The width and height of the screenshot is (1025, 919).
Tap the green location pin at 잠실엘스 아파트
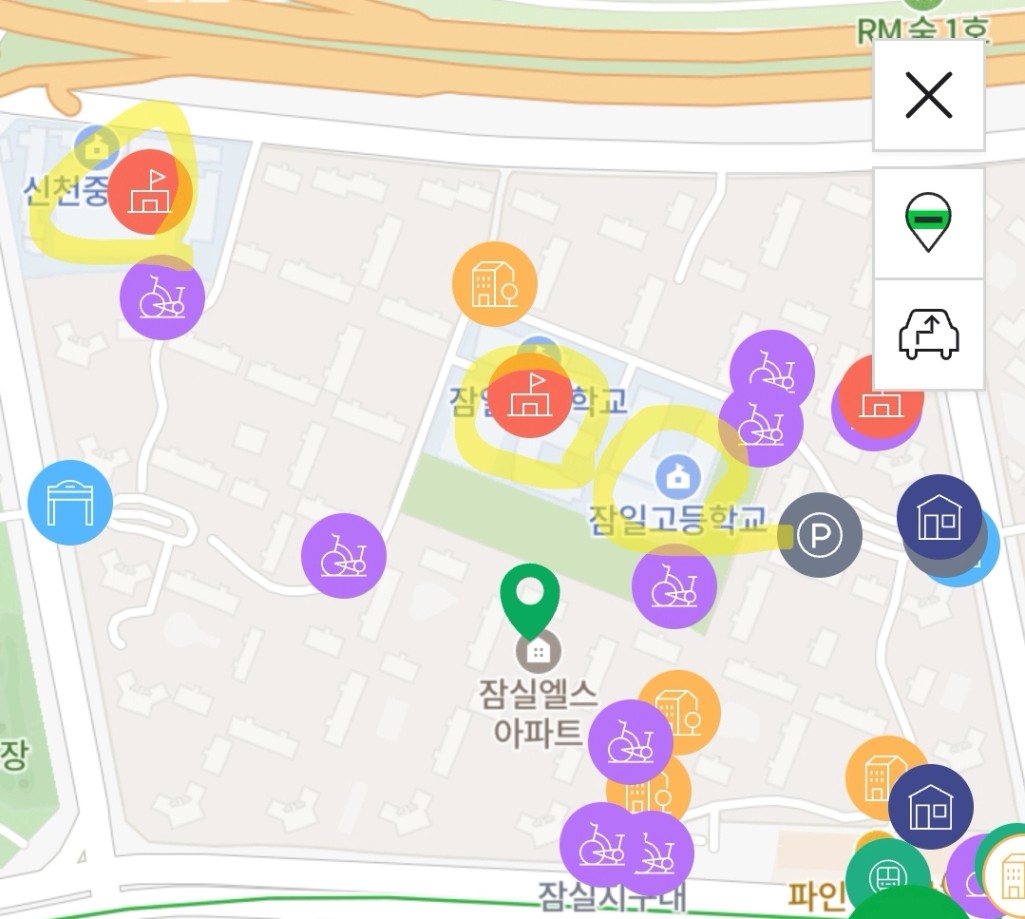click(x=530, y=598)
